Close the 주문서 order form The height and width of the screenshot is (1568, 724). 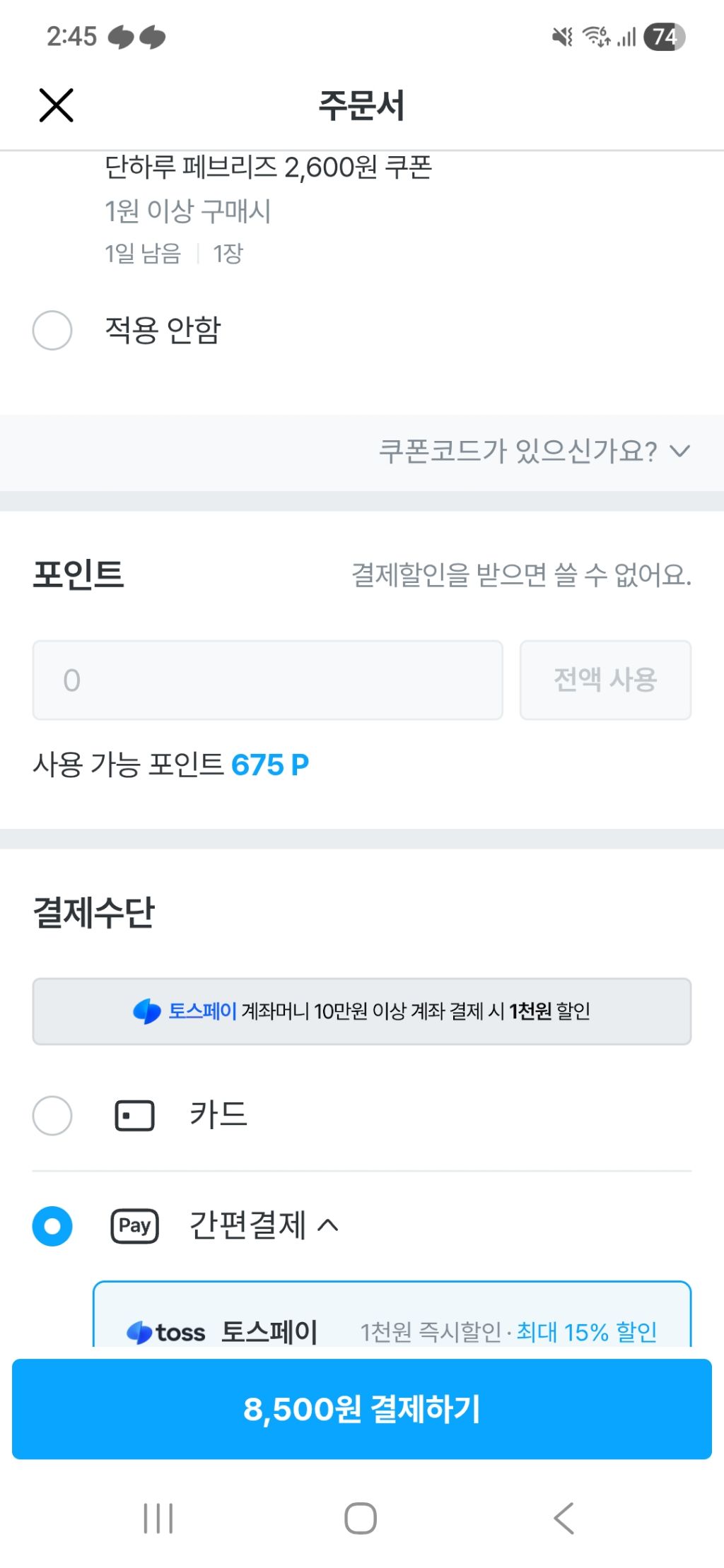click(x=55, y=106)
